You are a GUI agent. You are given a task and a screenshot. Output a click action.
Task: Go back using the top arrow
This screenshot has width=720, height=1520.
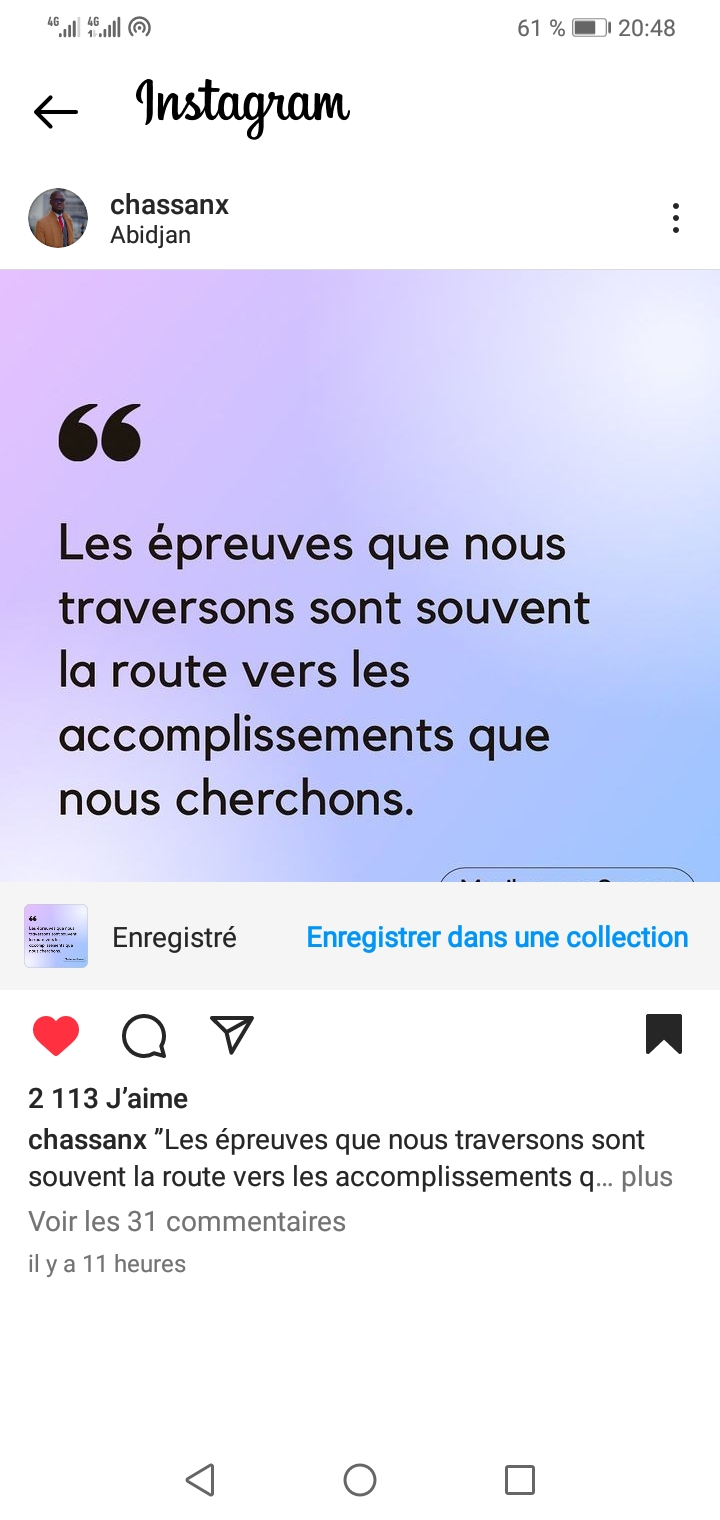pos(56,112)
